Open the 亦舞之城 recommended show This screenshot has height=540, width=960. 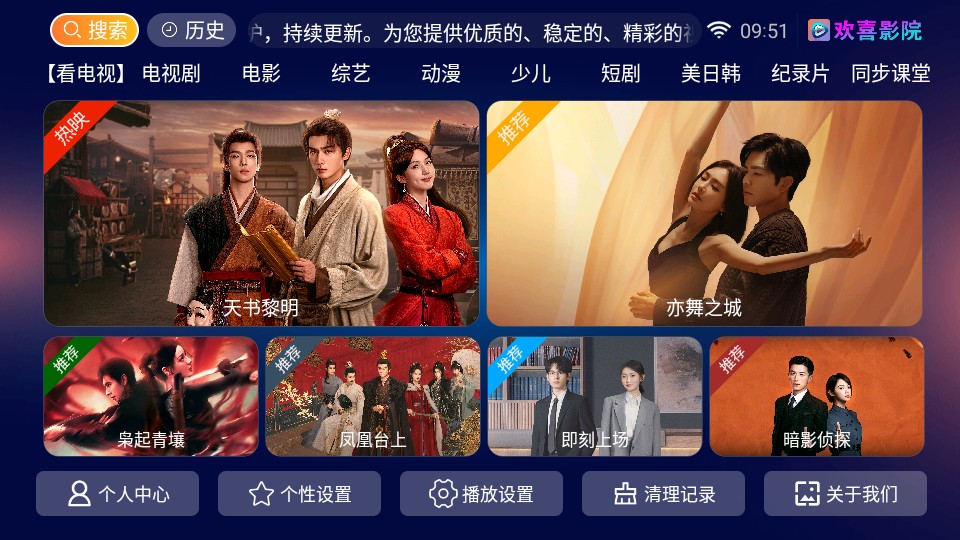pos(704,213)
